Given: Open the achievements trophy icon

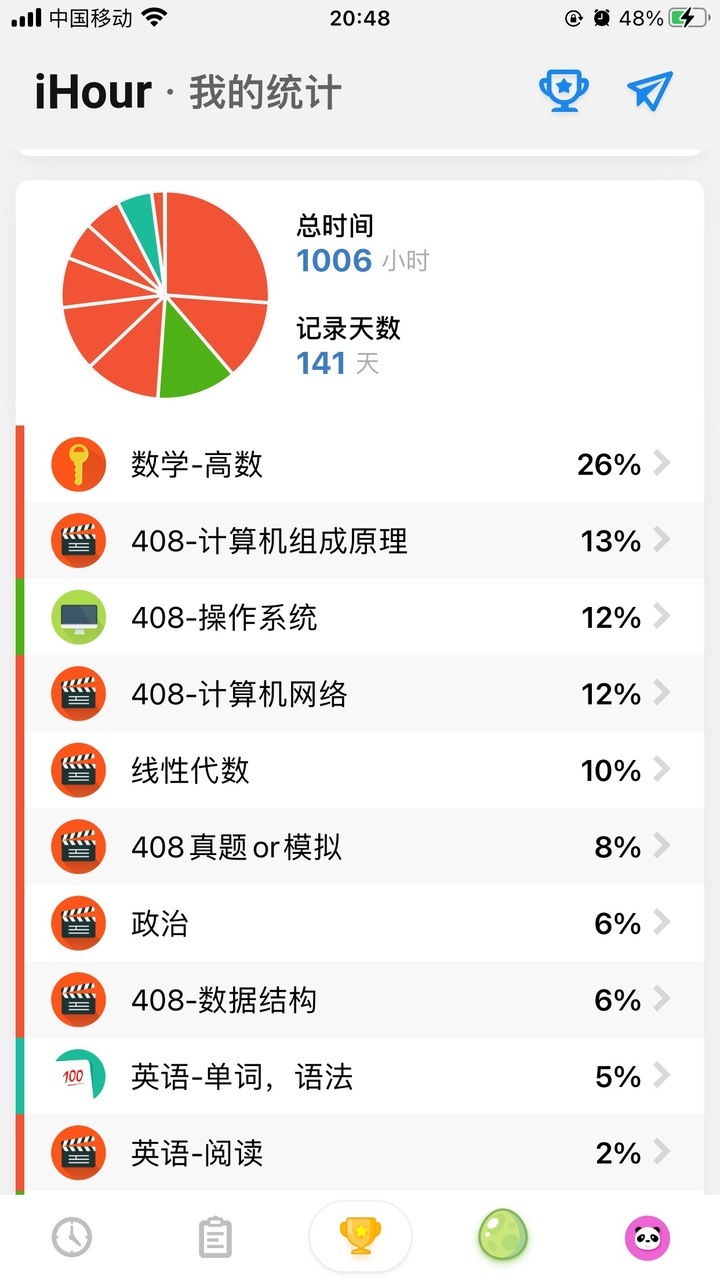Looking at the screenshot, I should pyautogui.click(x=563, y=91).
